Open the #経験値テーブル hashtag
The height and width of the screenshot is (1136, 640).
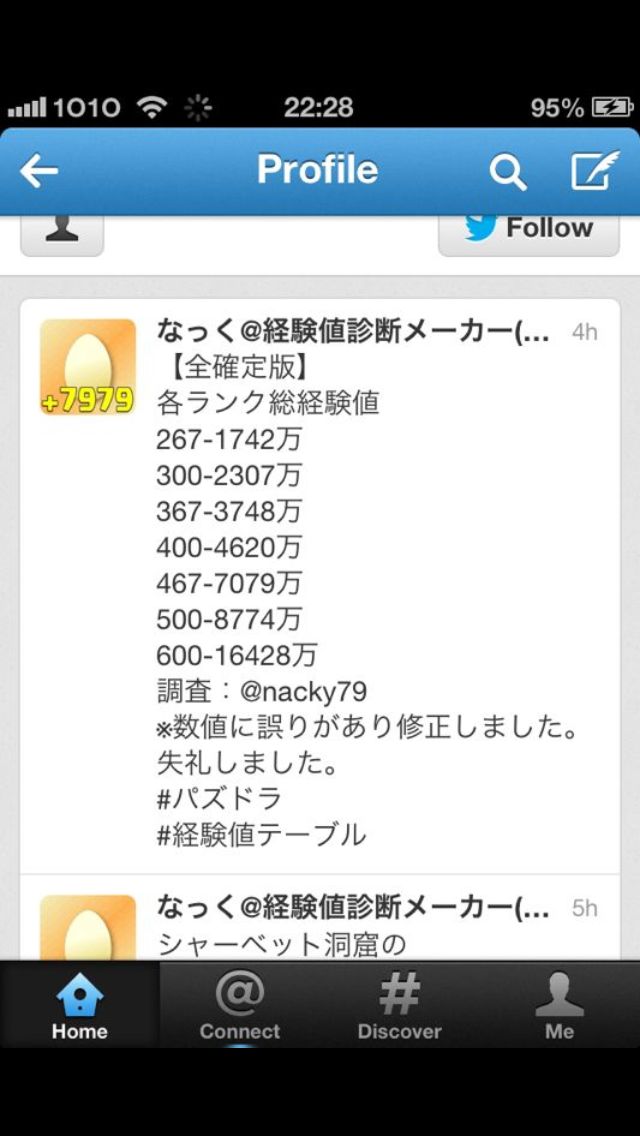tap(261, 835)
